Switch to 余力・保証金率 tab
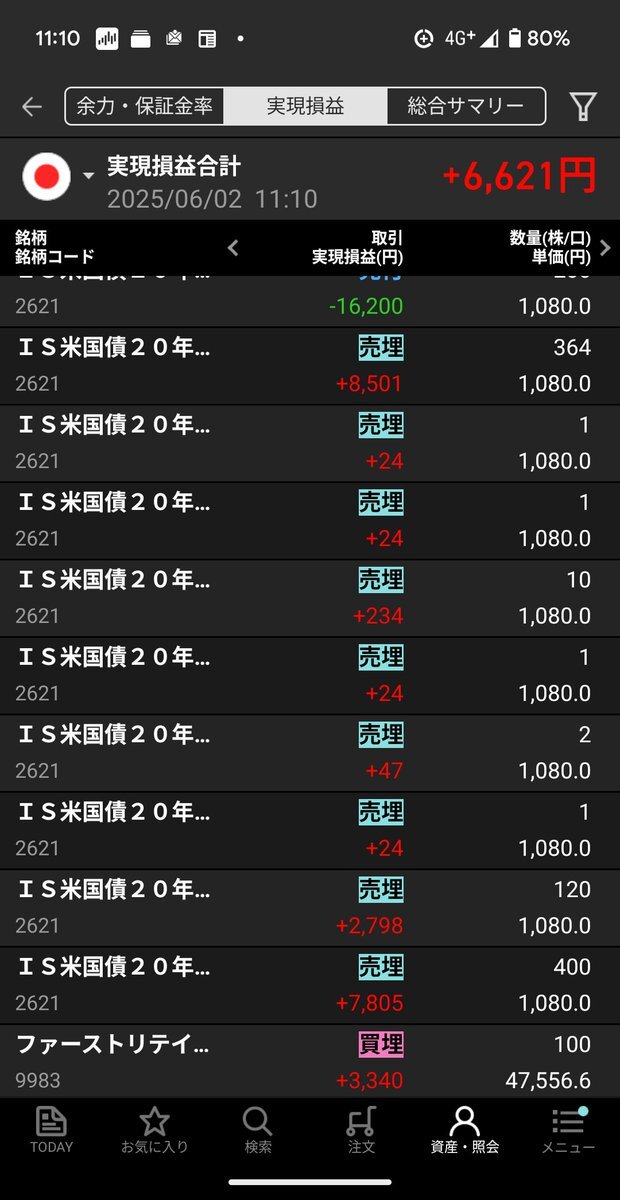620x1200 pixels. pyautogui.click(x=145, y=106)
